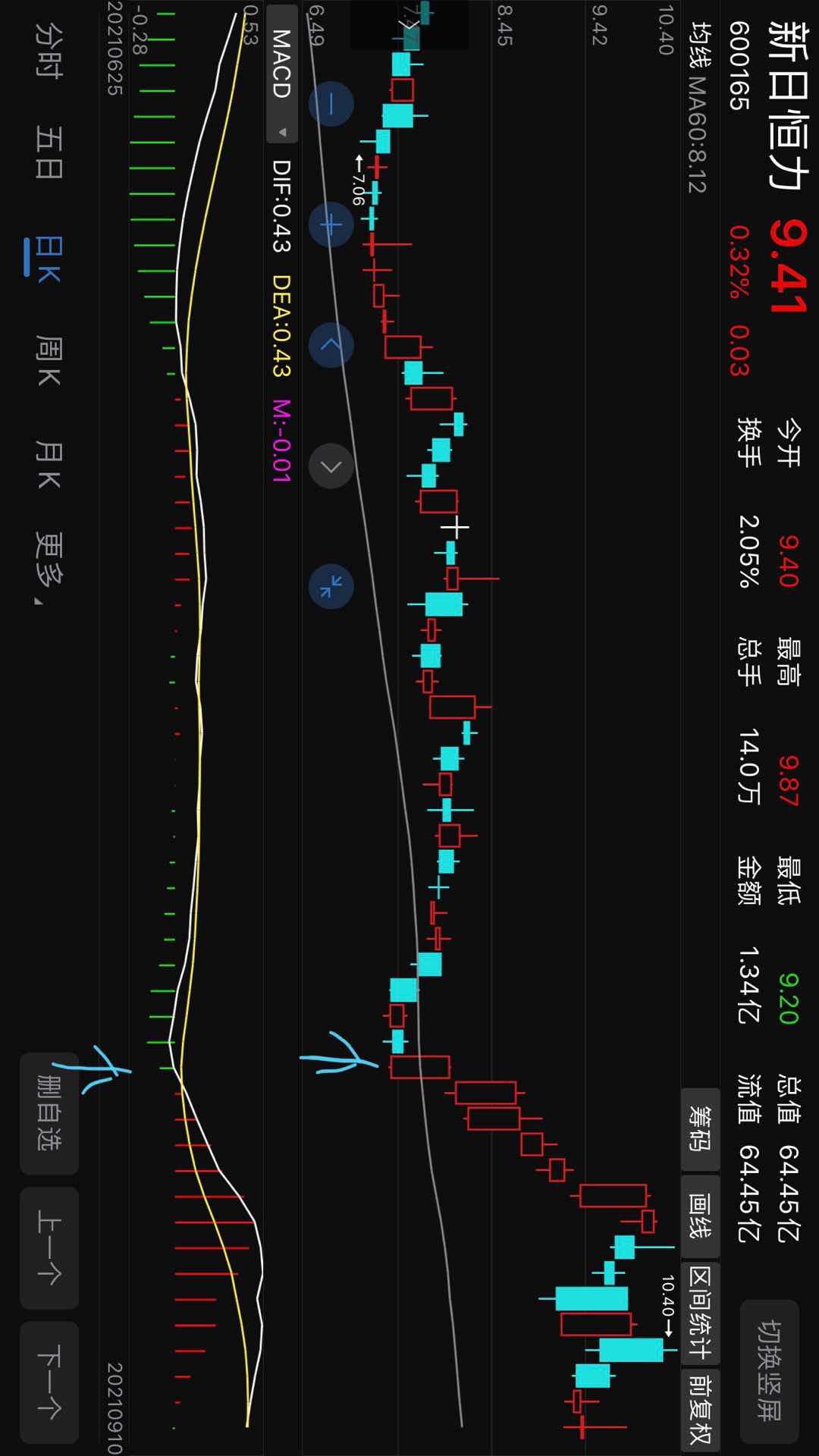The width and height of the screenshot is (819, 1456).
Task: Tap 删自选 to remove from watchlist
Action: (49, 1113)
